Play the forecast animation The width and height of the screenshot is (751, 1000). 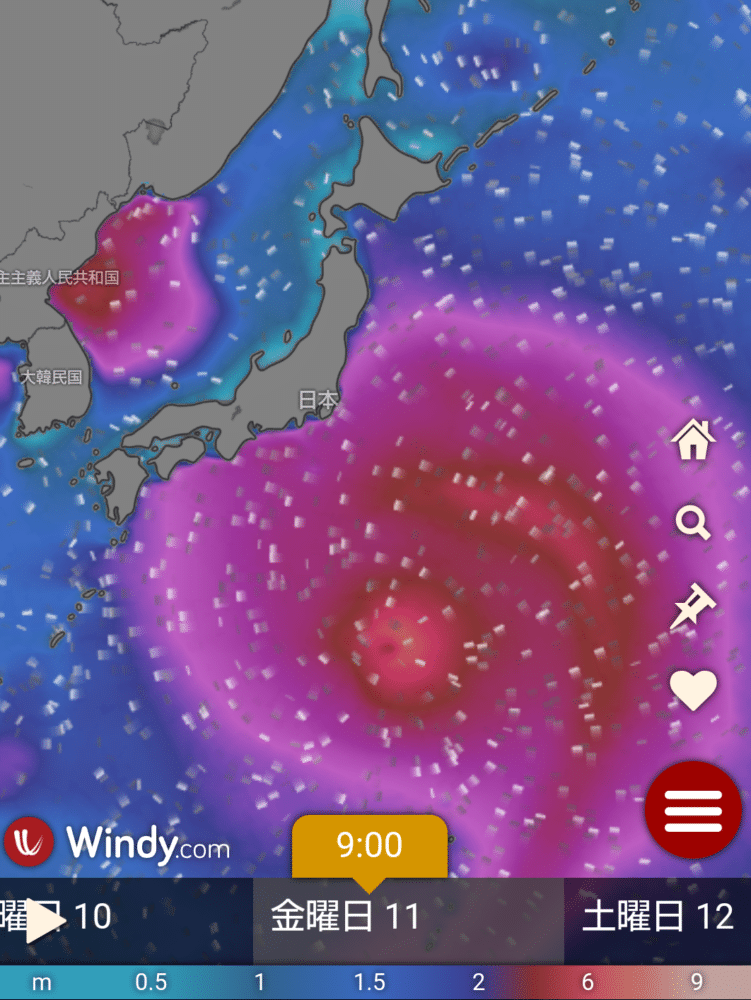click(42, 919)
